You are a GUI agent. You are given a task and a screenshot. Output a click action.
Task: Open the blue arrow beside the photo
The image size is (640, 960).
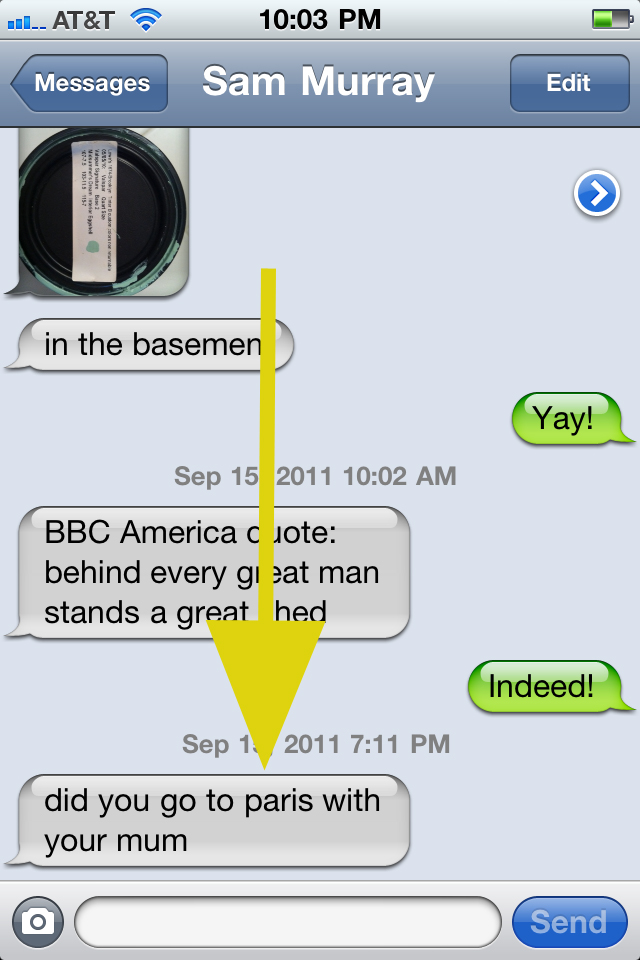pyautogui.click(x=597, y=193)
